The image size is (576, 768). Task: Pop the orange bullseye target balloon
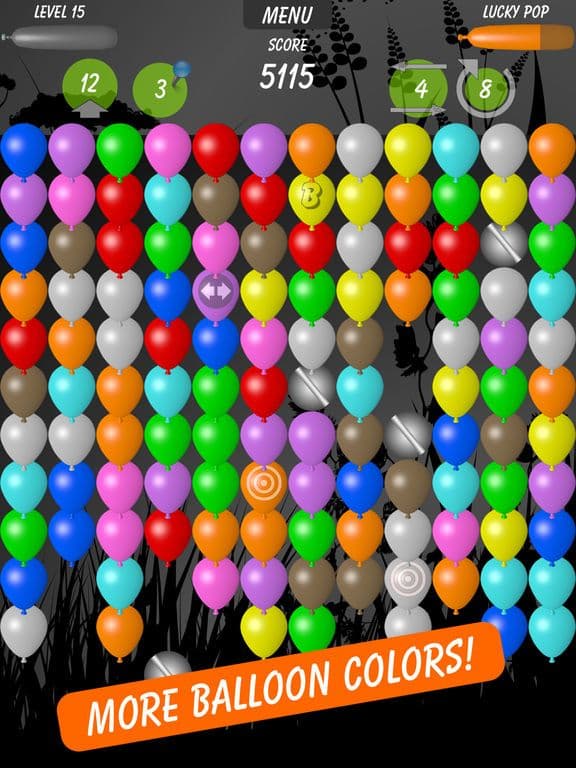click(x=264, y=486)
